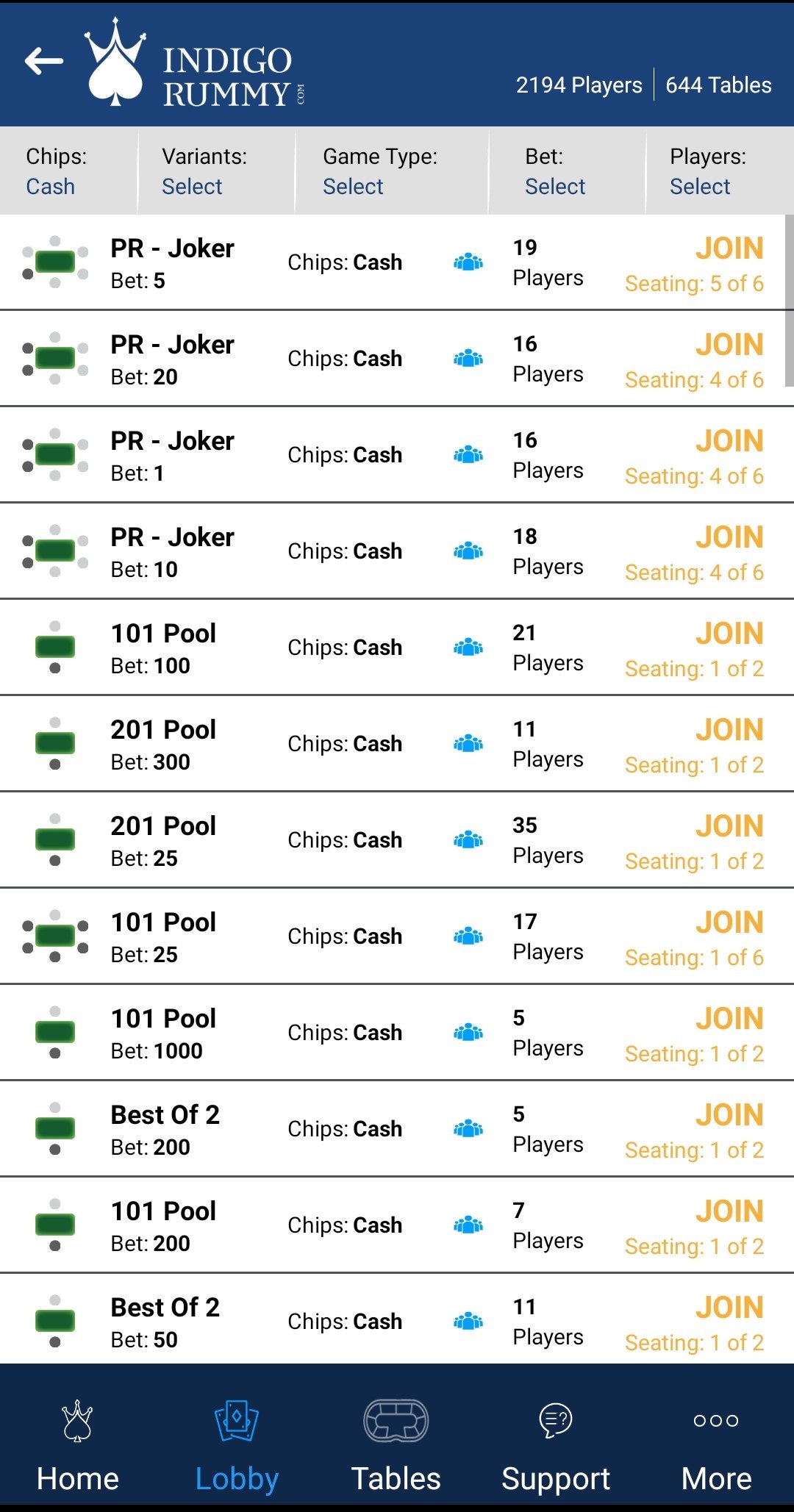
Task: Join the PR - Joker Bet 5 table
Action: pyautogui.click(x=729, y=248)
